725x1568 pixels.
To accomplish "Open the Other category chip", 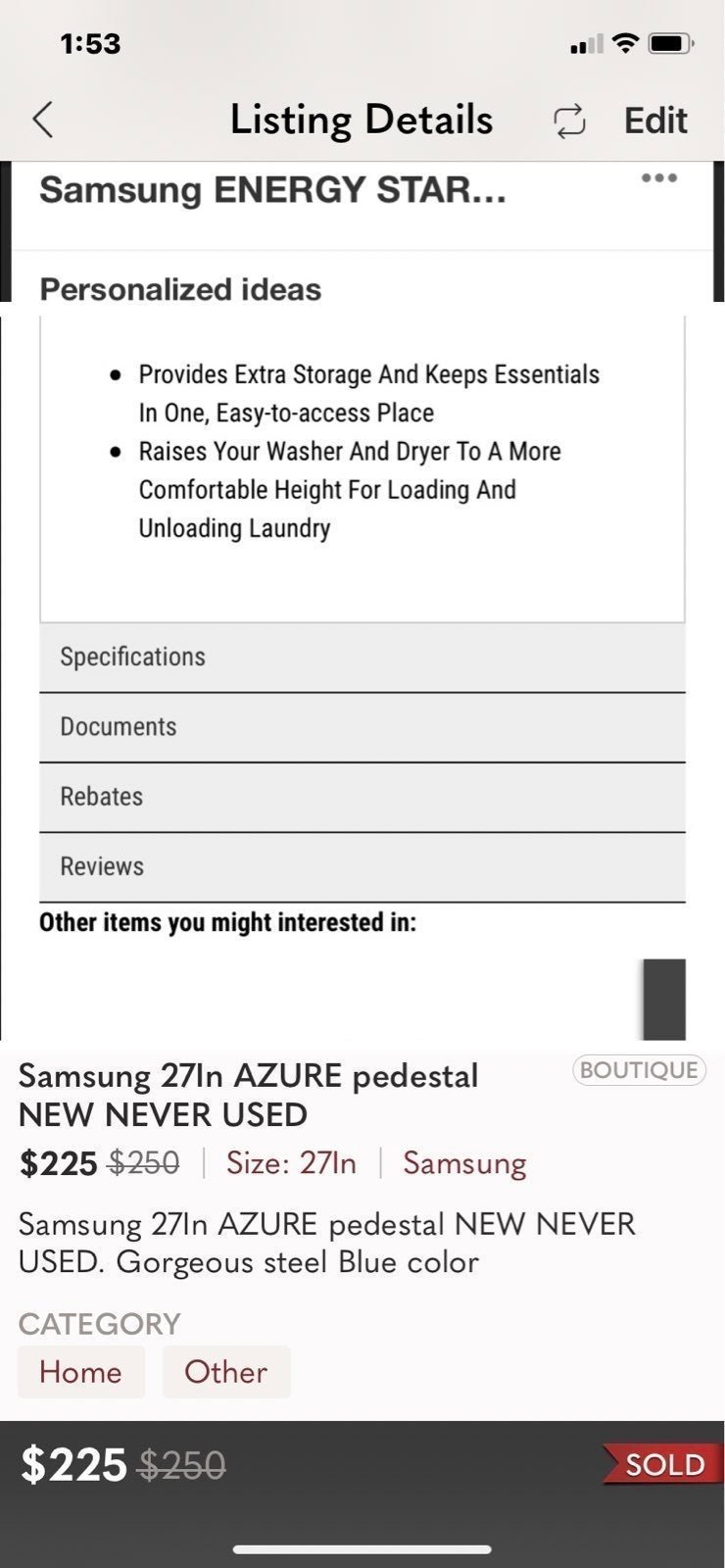I will tap(226, 1372).
